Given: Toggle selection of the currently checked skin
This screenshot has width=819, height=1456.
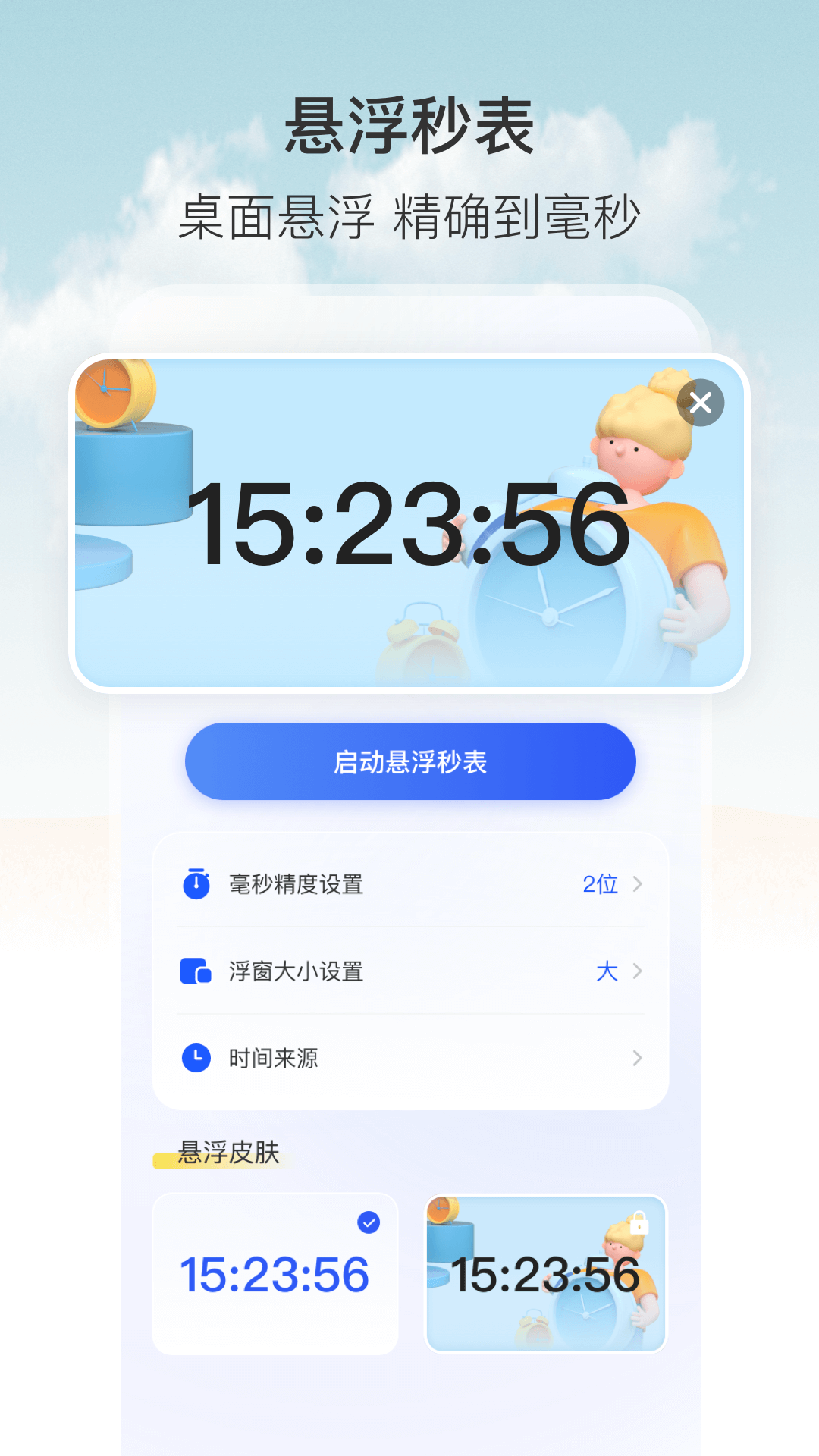Looking at the screenshot, I should pos(276,1274).
